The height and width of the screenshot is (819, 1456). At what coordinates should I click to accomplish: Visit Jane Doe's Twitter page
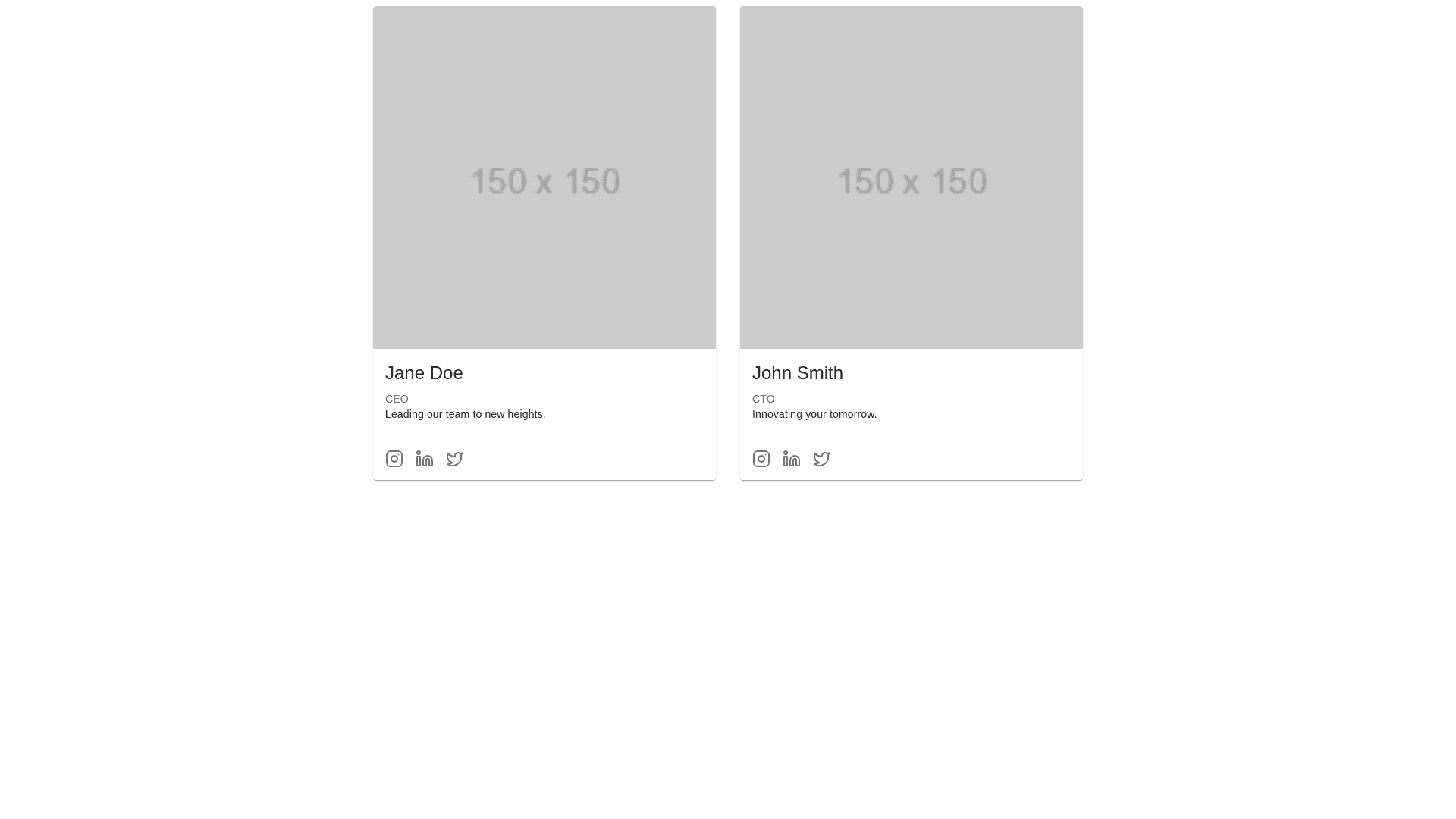click(455, 459)
